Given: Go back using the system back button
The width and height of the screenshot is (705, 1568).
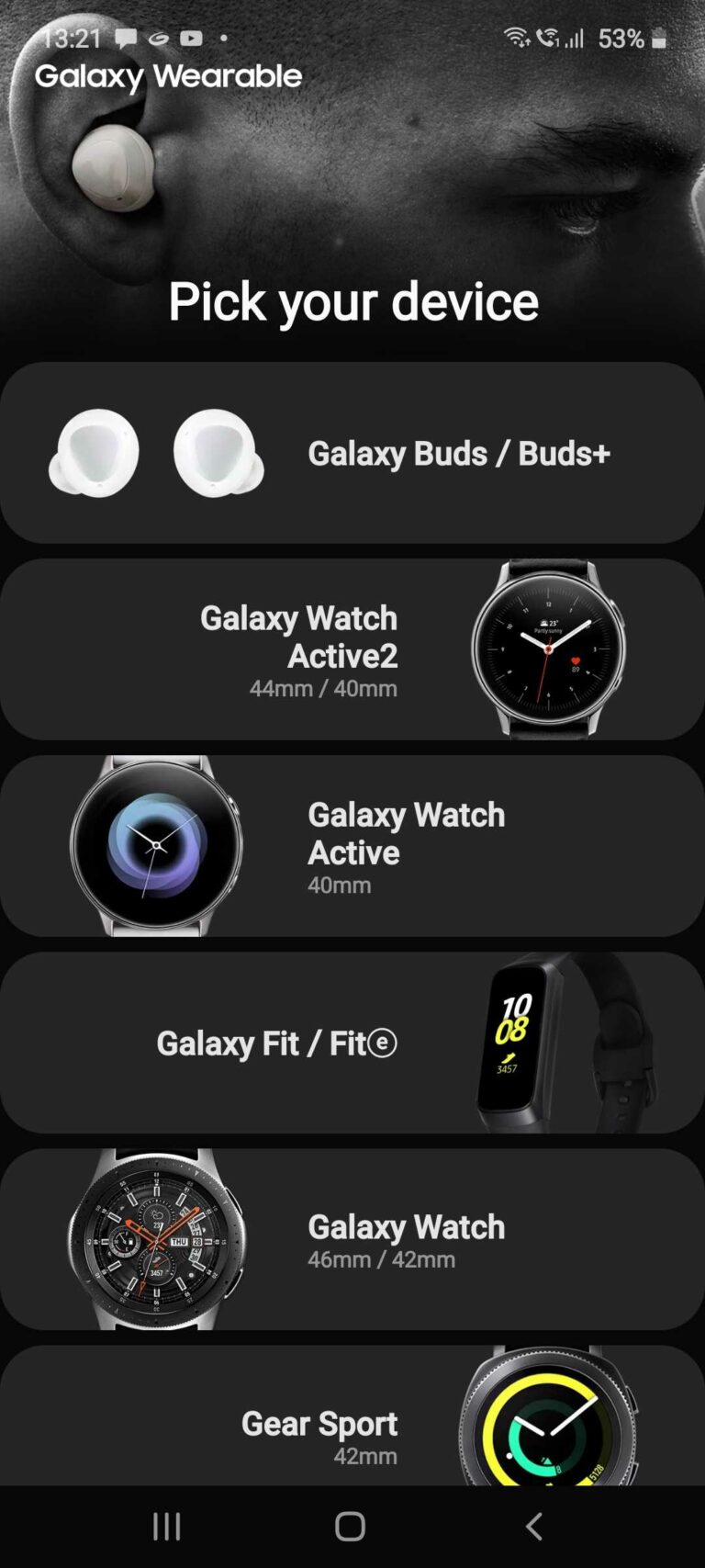Looking at the screenshot, I should (533, 1526).
